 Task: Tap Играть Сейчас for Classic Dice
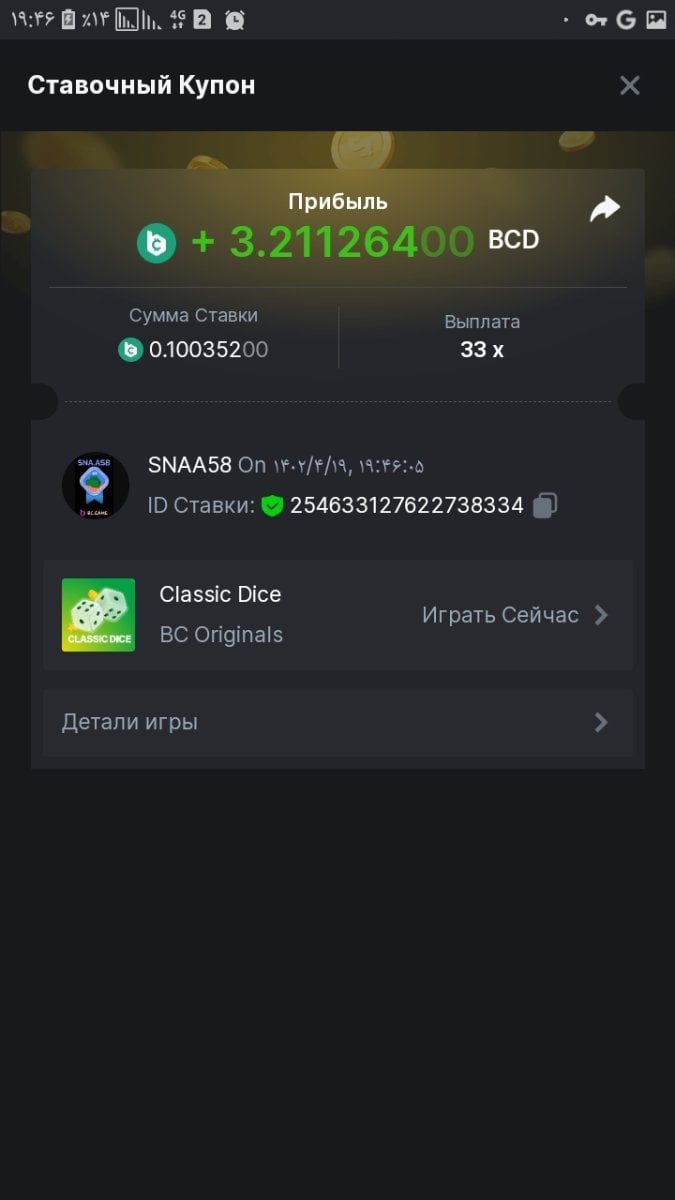pos(514,615)
